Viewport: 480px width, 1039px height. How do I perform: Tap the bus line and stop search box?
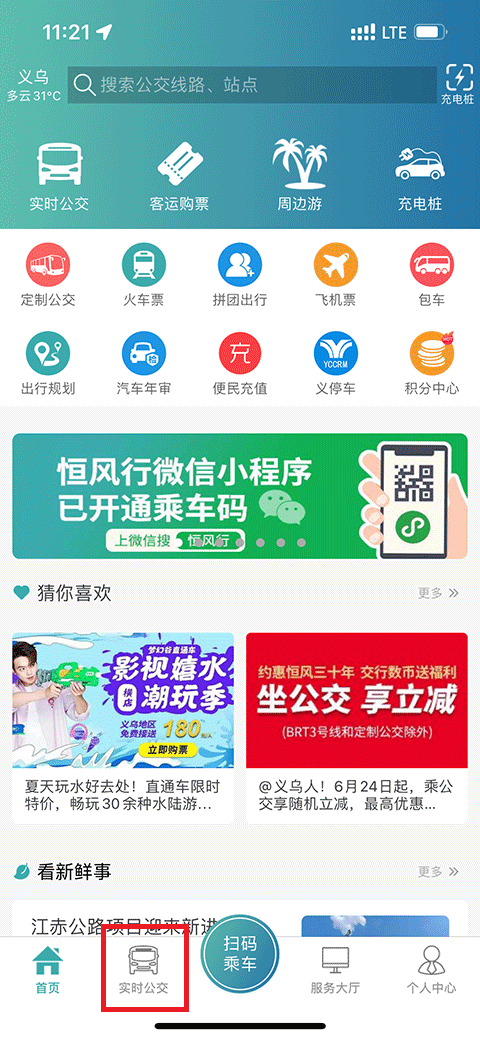pos(253,85)
